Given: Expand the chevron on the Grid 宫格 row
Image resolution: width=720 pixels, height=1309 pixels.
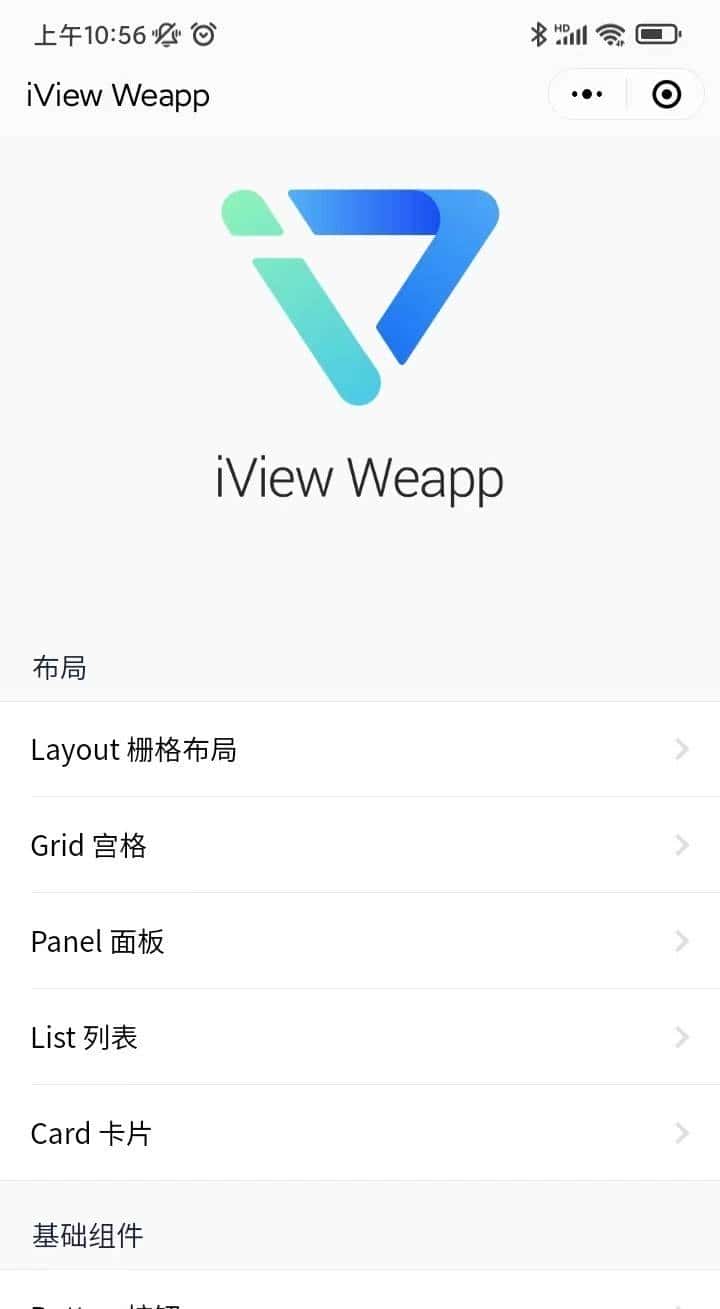Looking at the screenshot, I should (x=681, y=845).
